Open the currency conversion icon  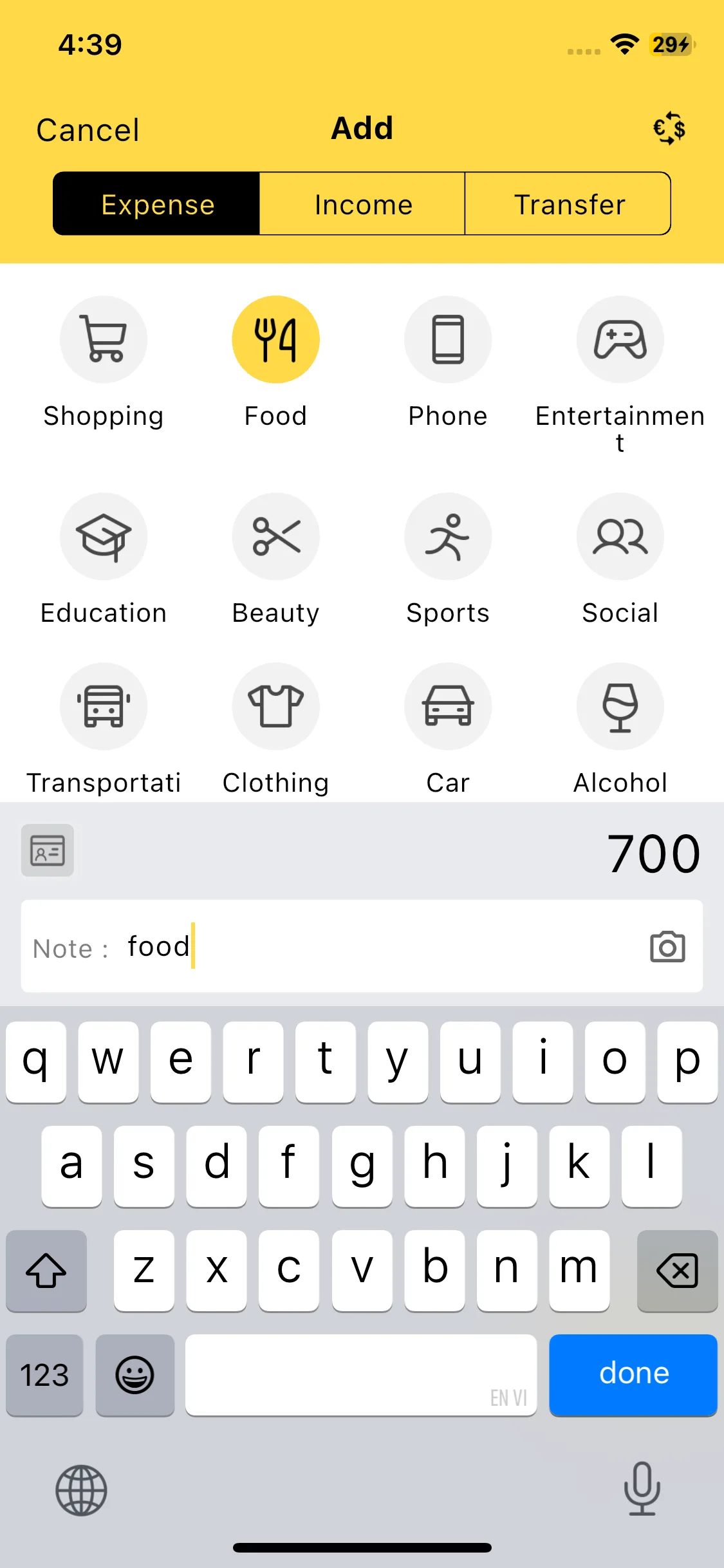(x=669, y=128)
